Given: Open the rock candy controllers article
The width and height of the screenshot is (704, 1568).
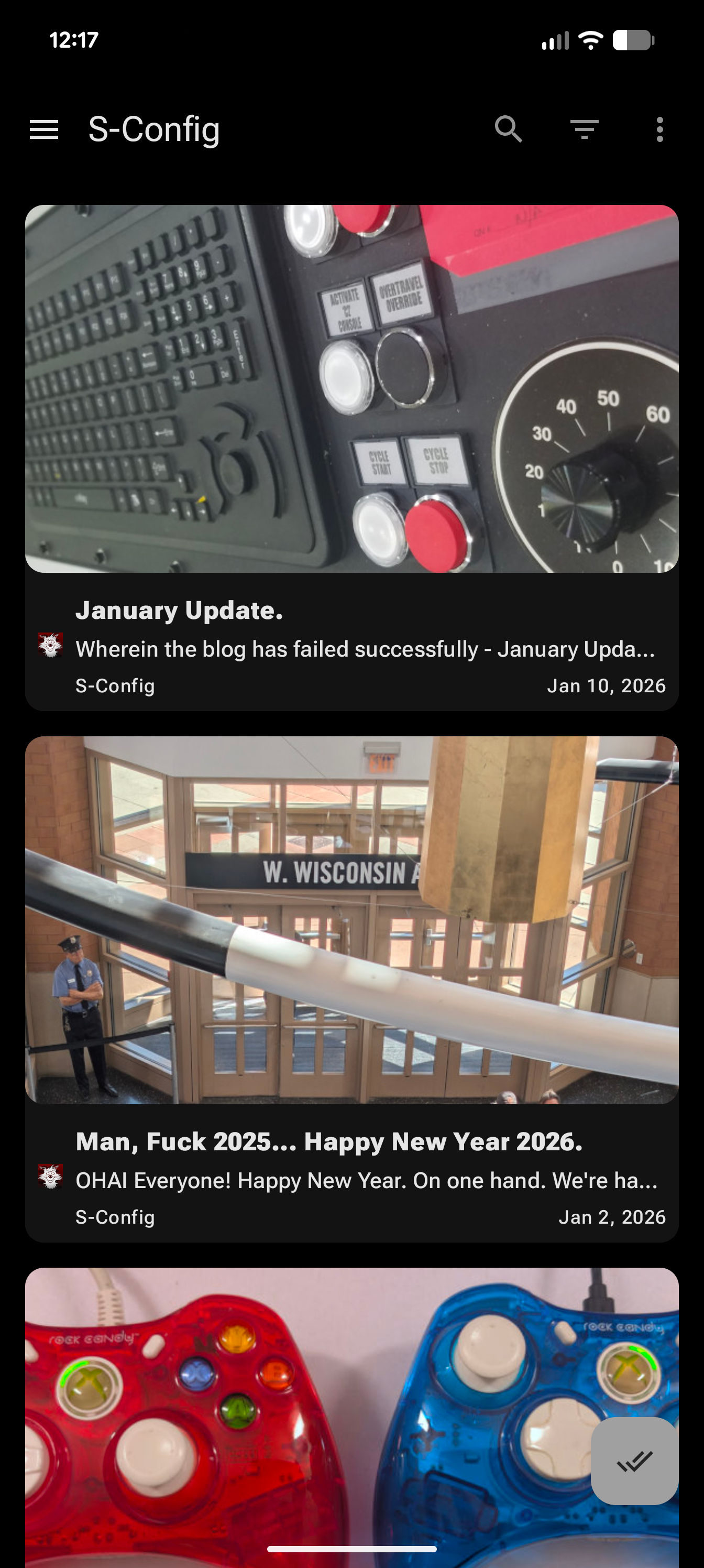Looking at the screenshot, I should click(x=304, y=1400).
